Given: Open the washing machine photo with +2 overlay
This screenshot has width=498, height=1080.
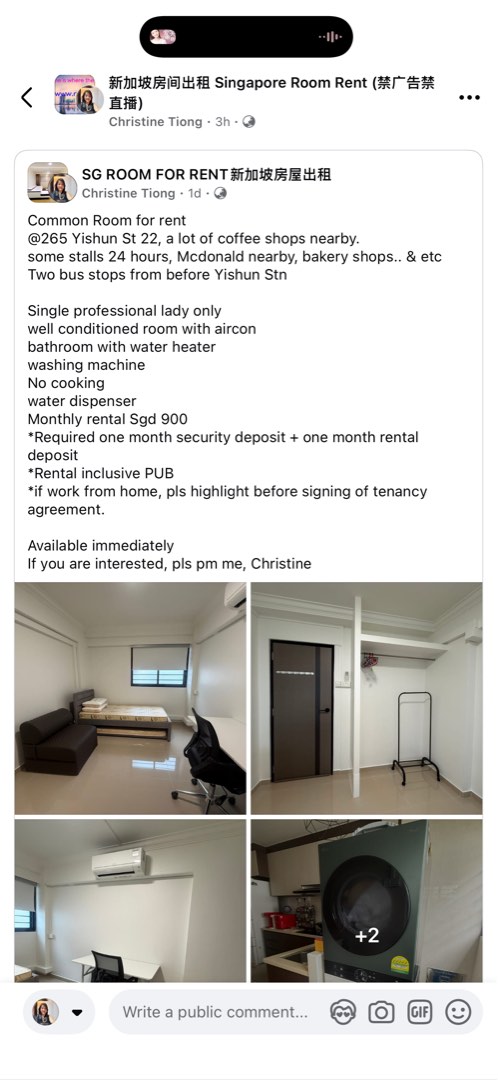Looking at the screenshot, I should click(x=366, y=900).
